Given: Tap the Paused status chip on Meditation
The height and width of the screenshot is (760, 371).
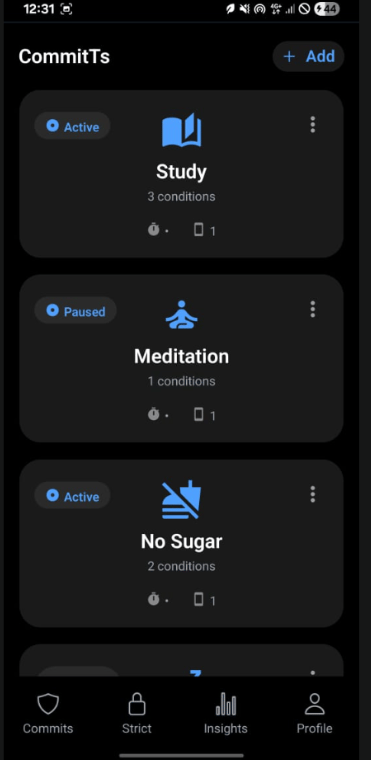Looking at the screenshot, I should [75, 311].
